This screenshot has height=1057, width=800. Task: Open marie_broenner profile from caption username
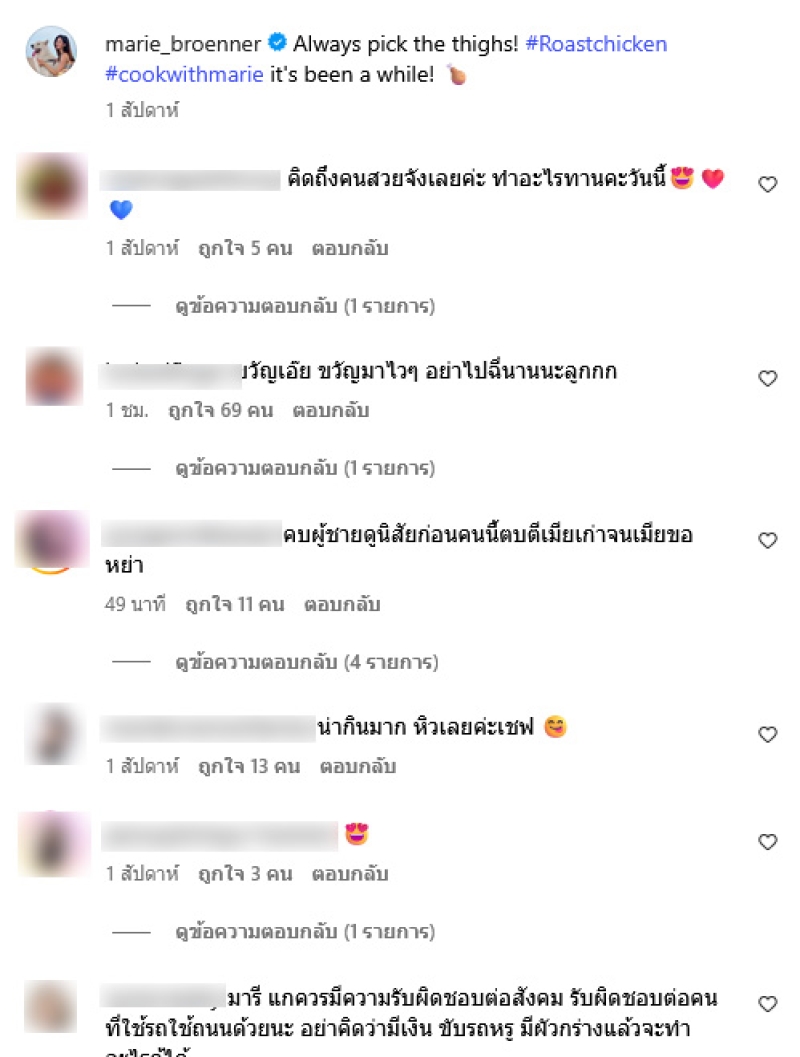183,45
